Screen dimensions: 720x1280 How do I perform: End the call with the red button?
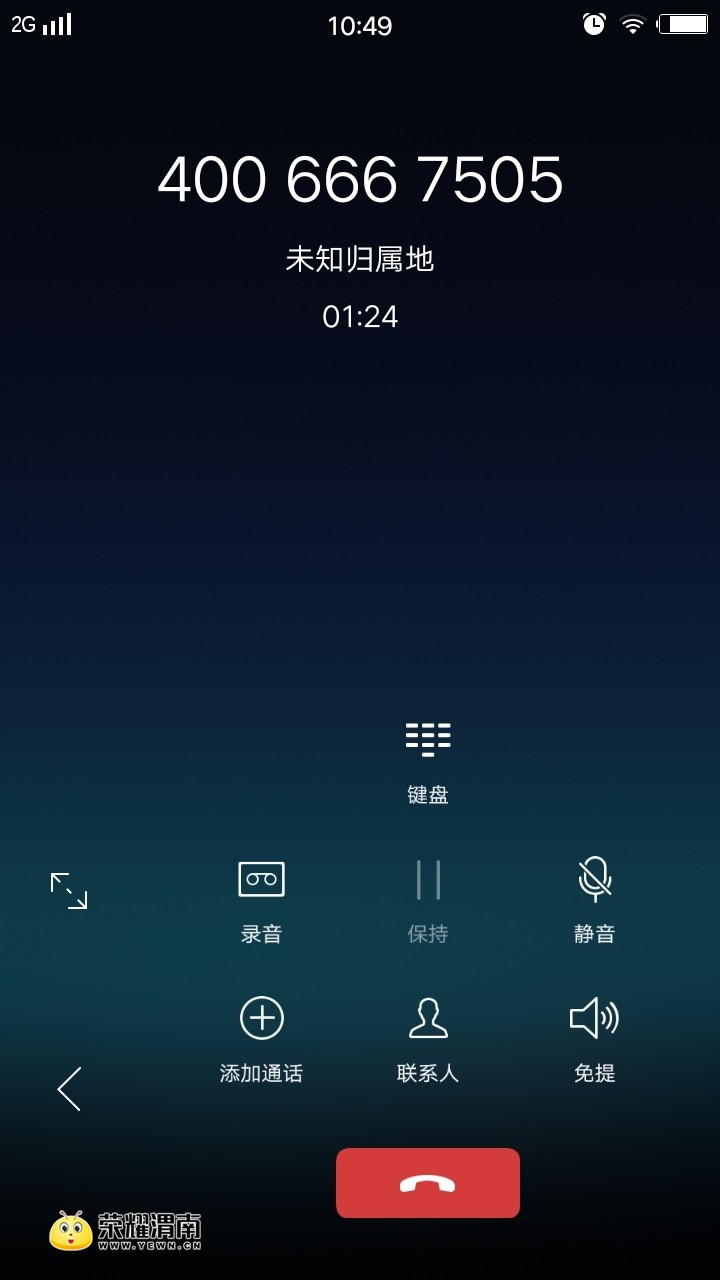[x=427, y=1183]
